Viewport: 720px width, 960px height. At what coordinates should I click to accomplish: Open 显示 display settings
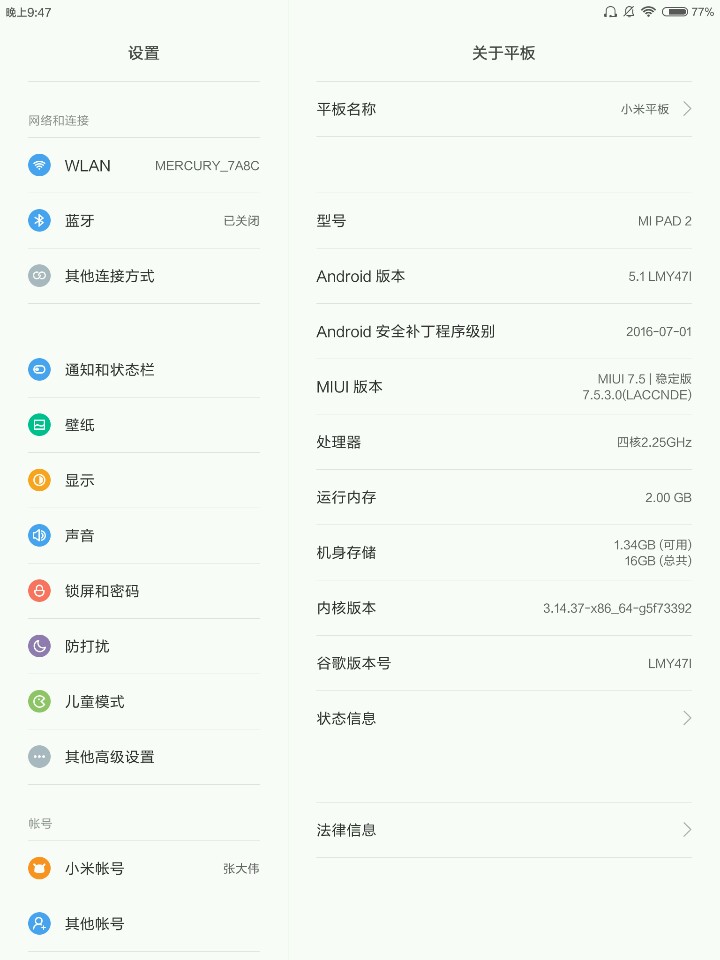144,480
